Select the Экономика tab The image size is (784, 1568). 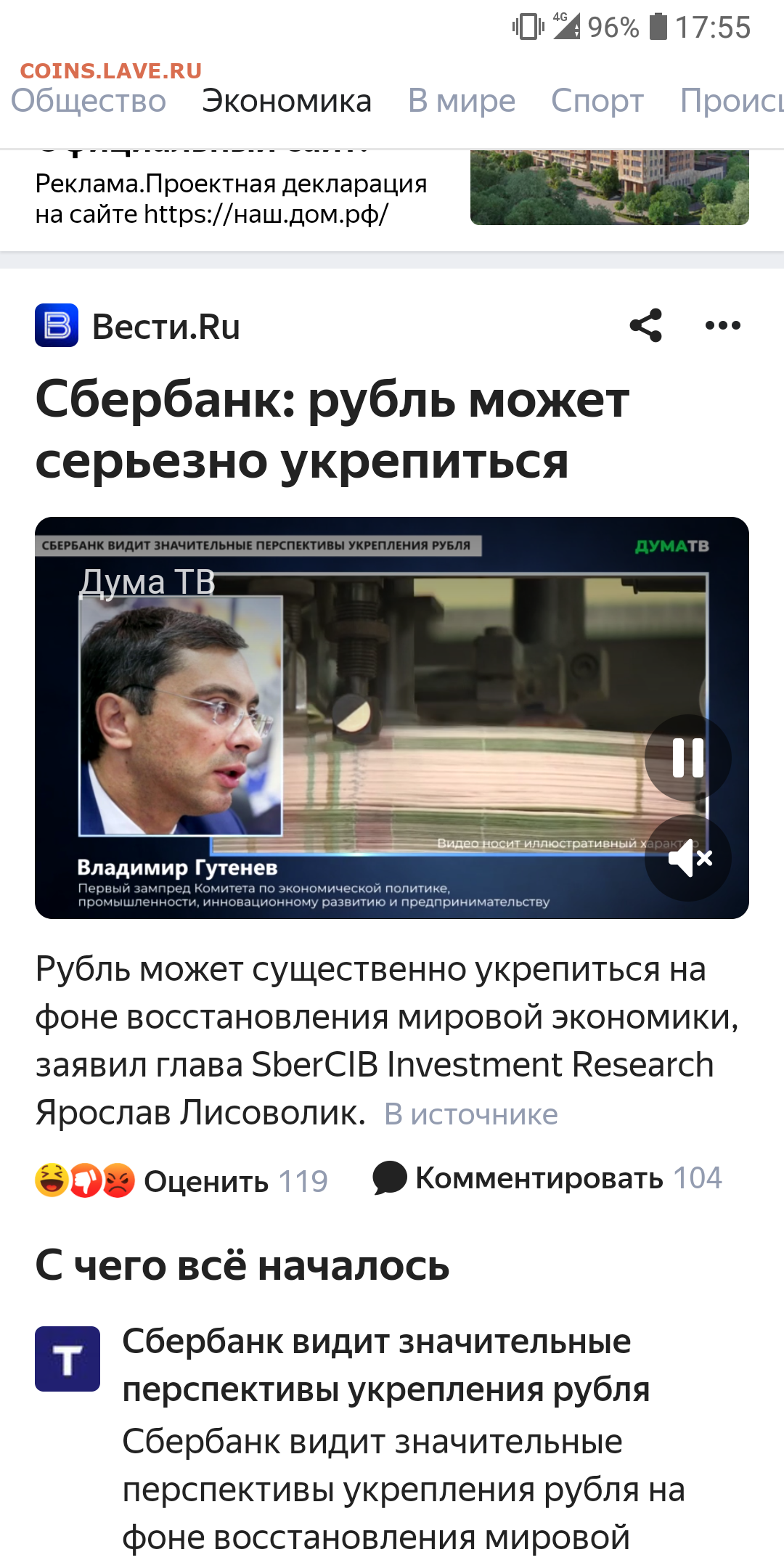pyautogui.click(x=287, y=101)
